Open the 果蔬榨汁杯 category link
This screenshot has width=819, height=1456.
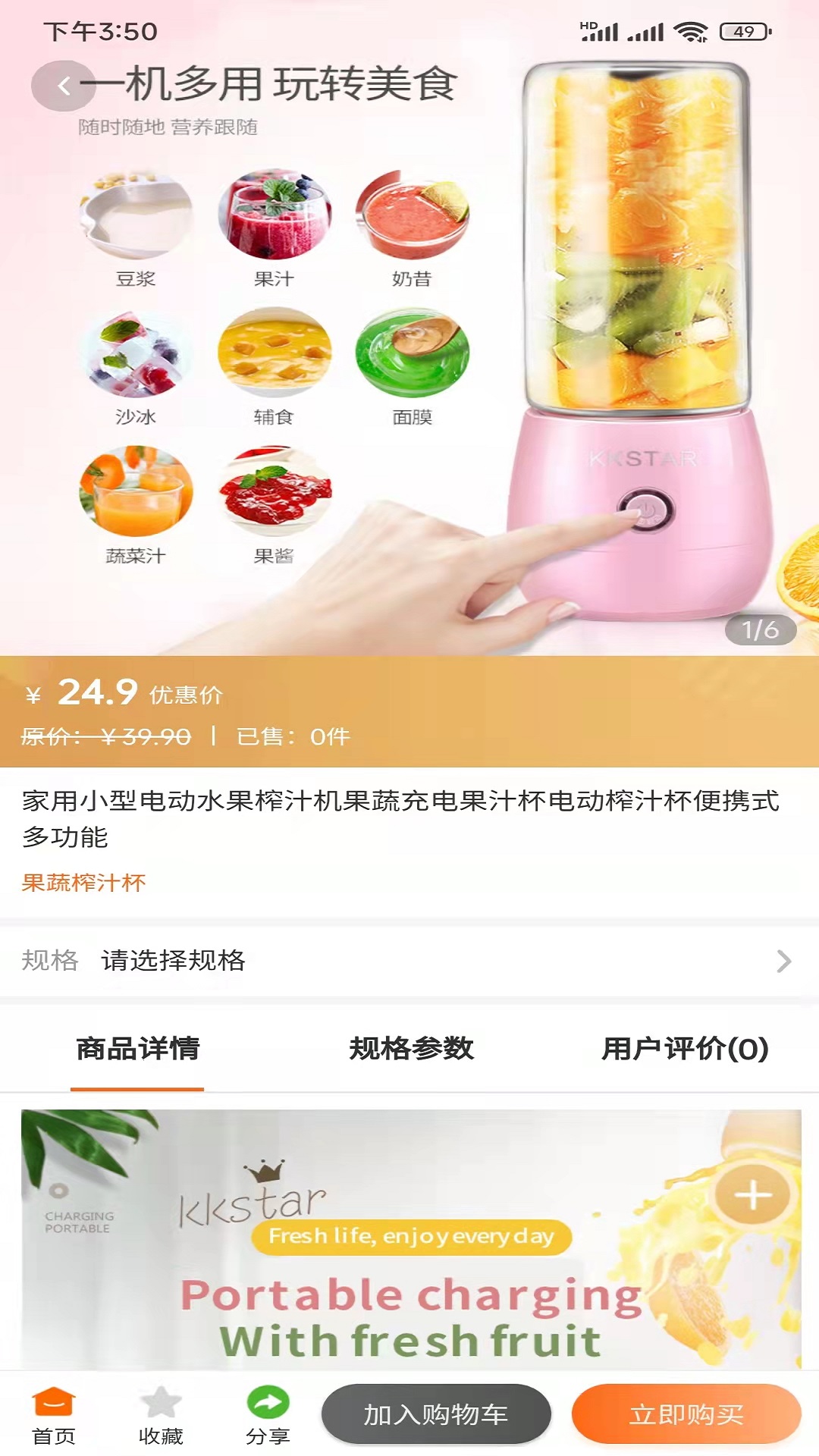tap(83, 883)
